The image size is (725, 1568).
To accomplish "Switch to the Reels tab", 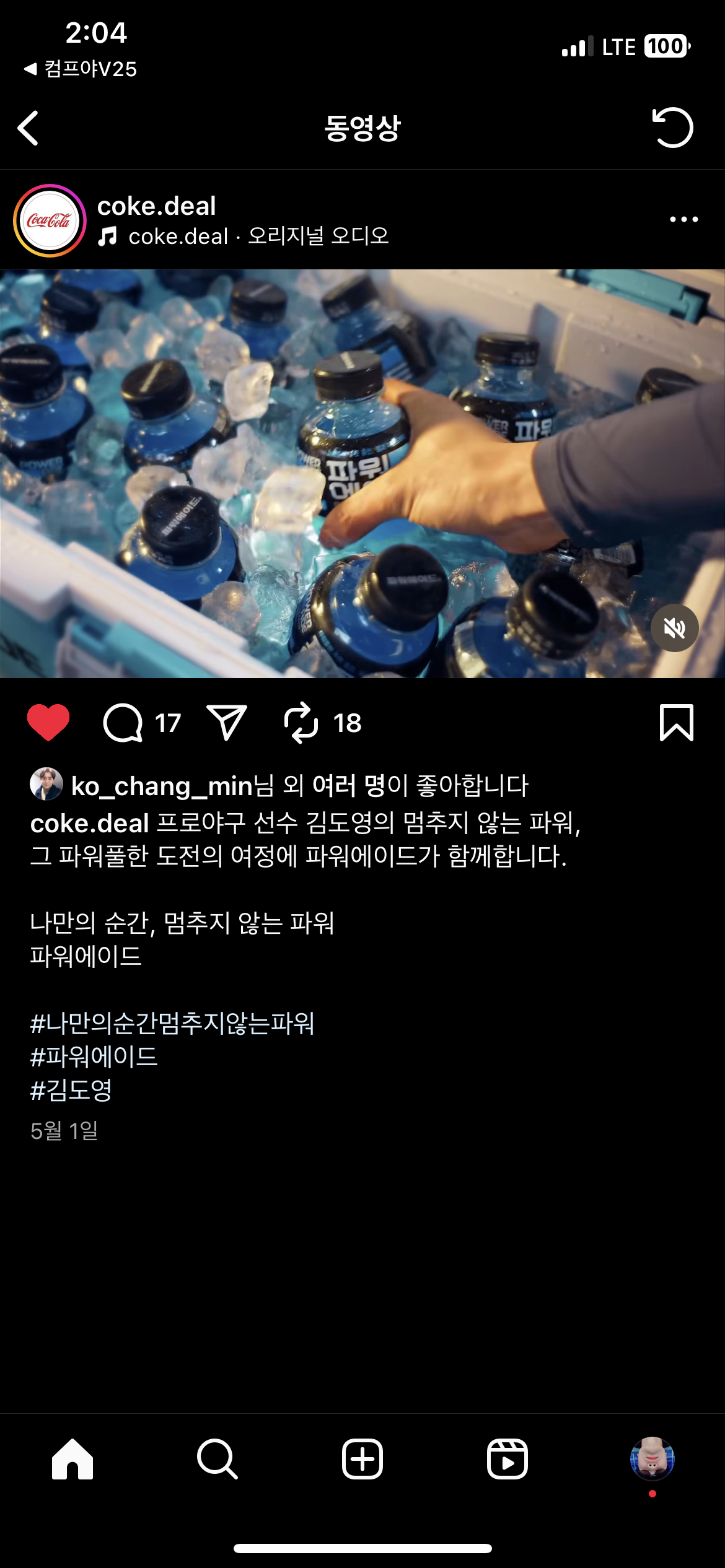I will point(507,1459).
